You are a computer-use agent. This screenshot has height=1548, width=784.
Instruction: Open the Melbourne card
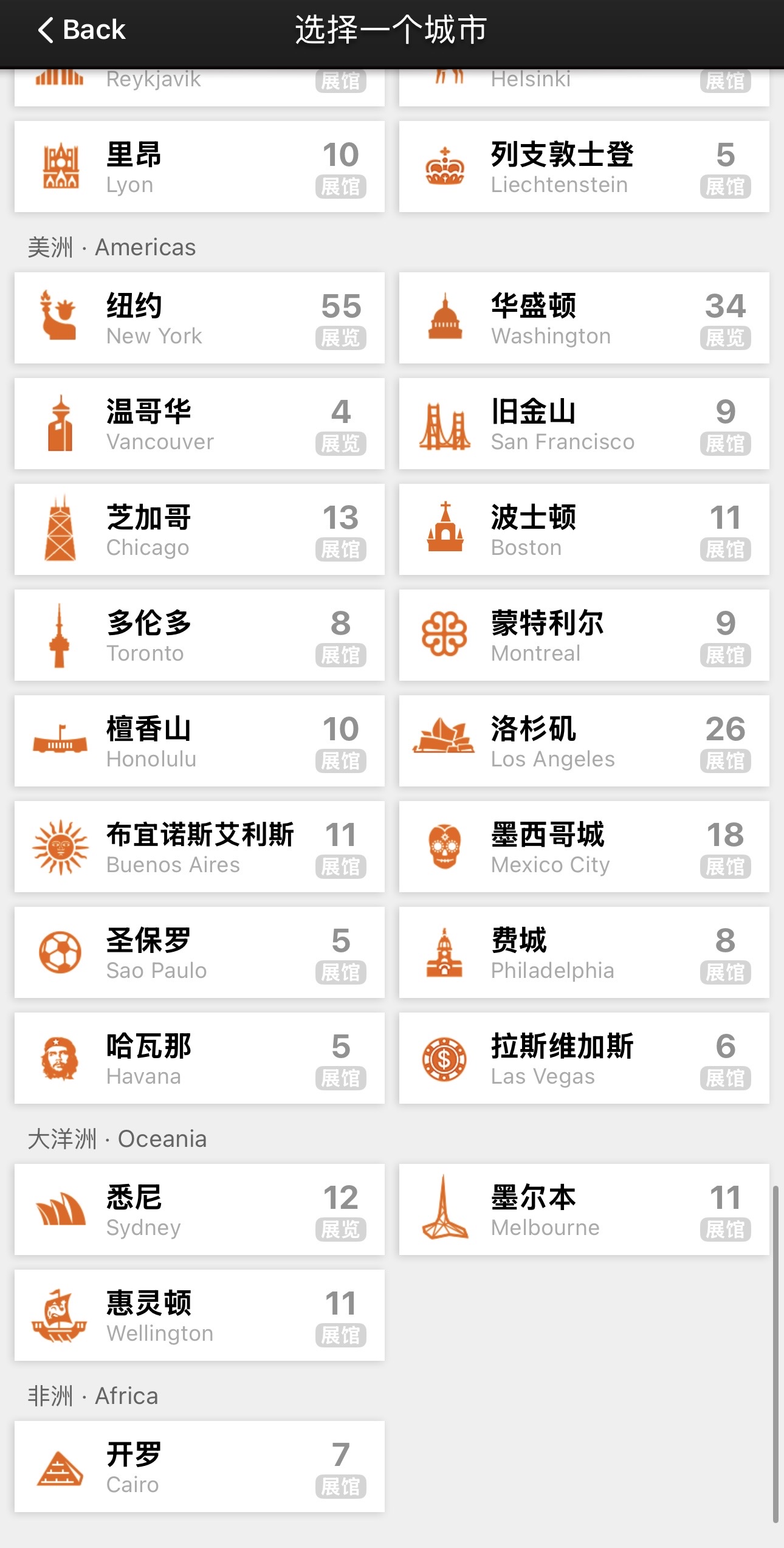tap(584, 1209)
